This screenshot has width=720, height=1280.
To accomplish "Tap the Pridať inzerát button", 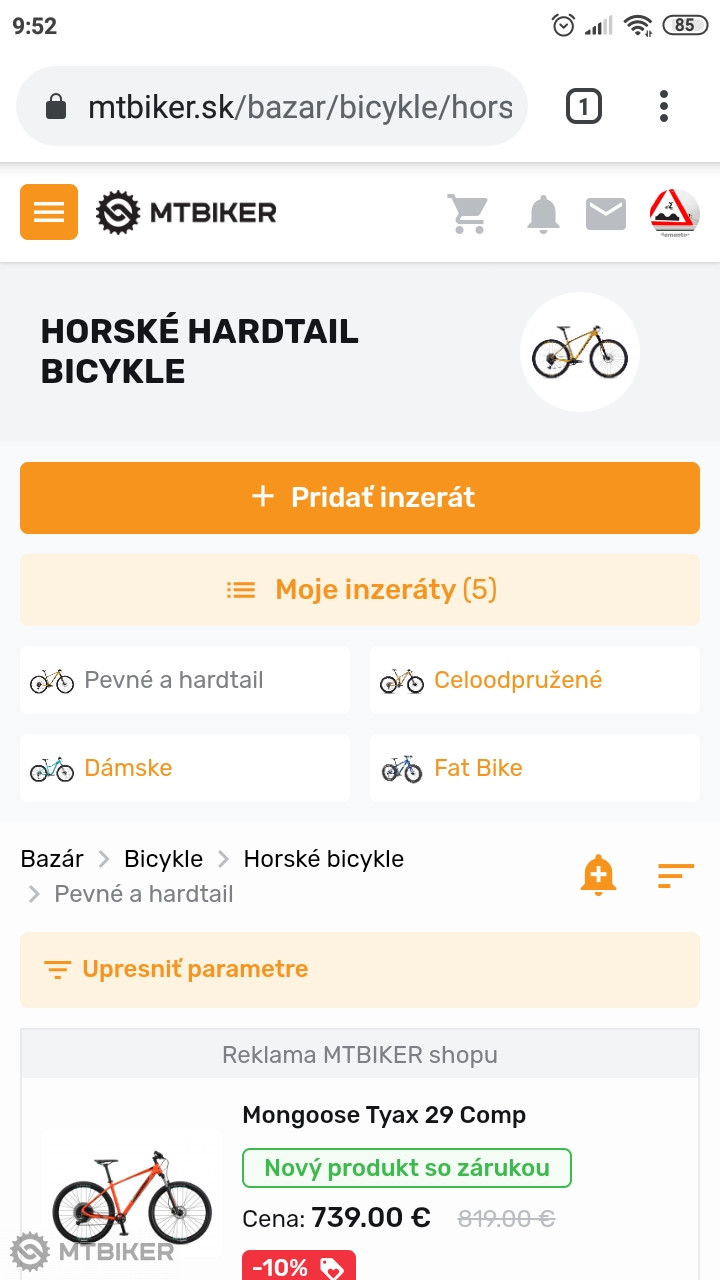I will click(x=360, y=497).
